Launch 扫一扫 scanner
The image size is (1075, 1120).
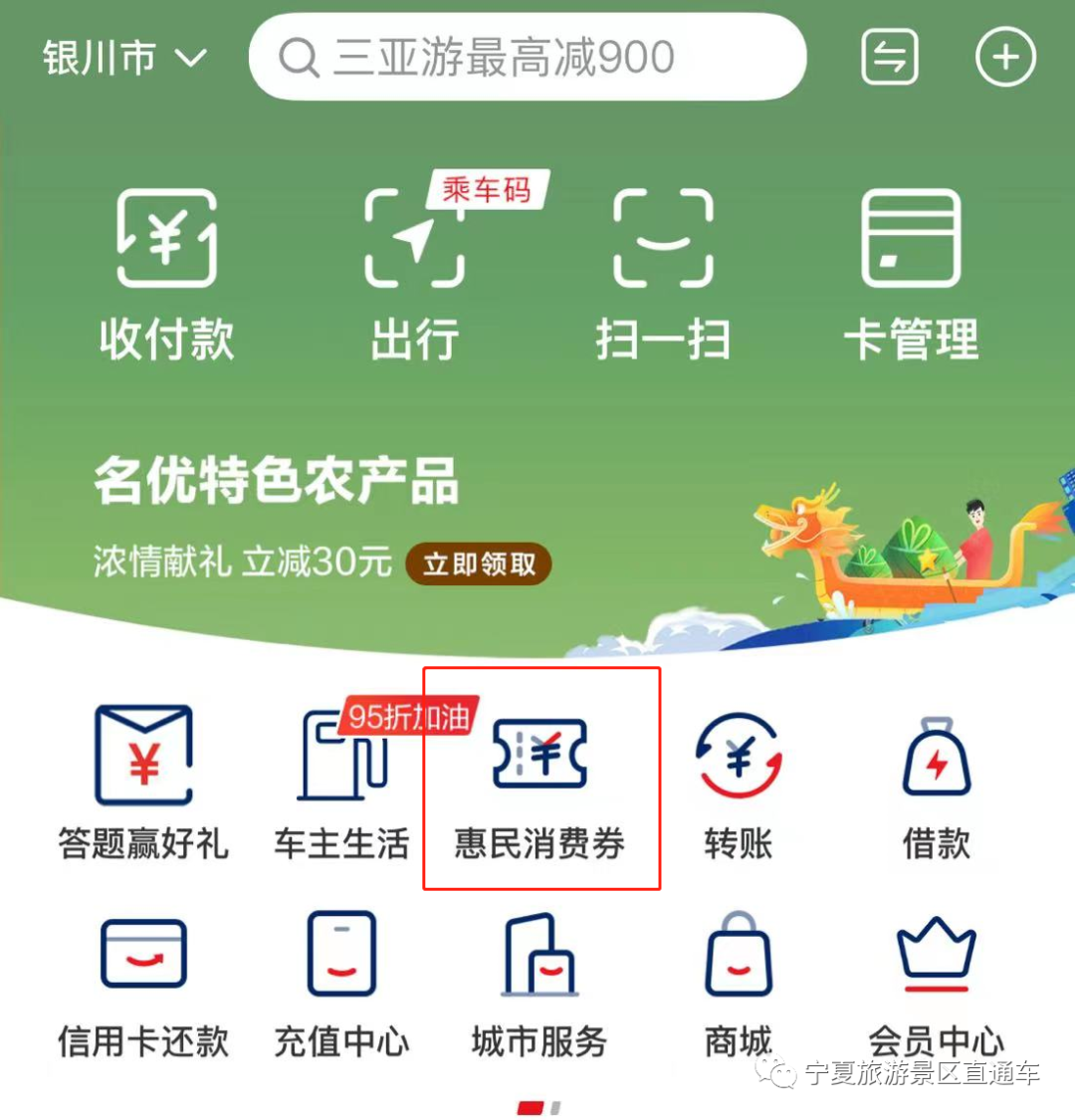click(x=663, y=274)
